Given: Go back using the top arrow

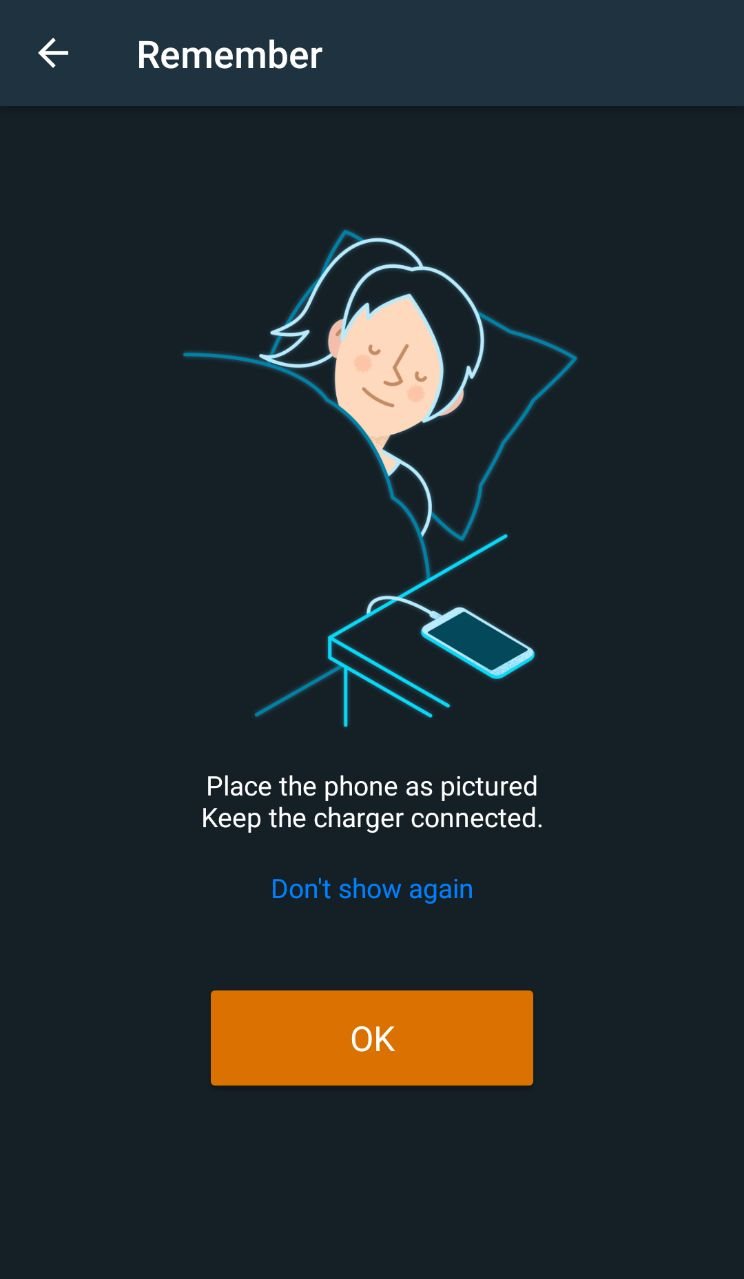Looking at the screenshot, I should [x=53, y=54].
